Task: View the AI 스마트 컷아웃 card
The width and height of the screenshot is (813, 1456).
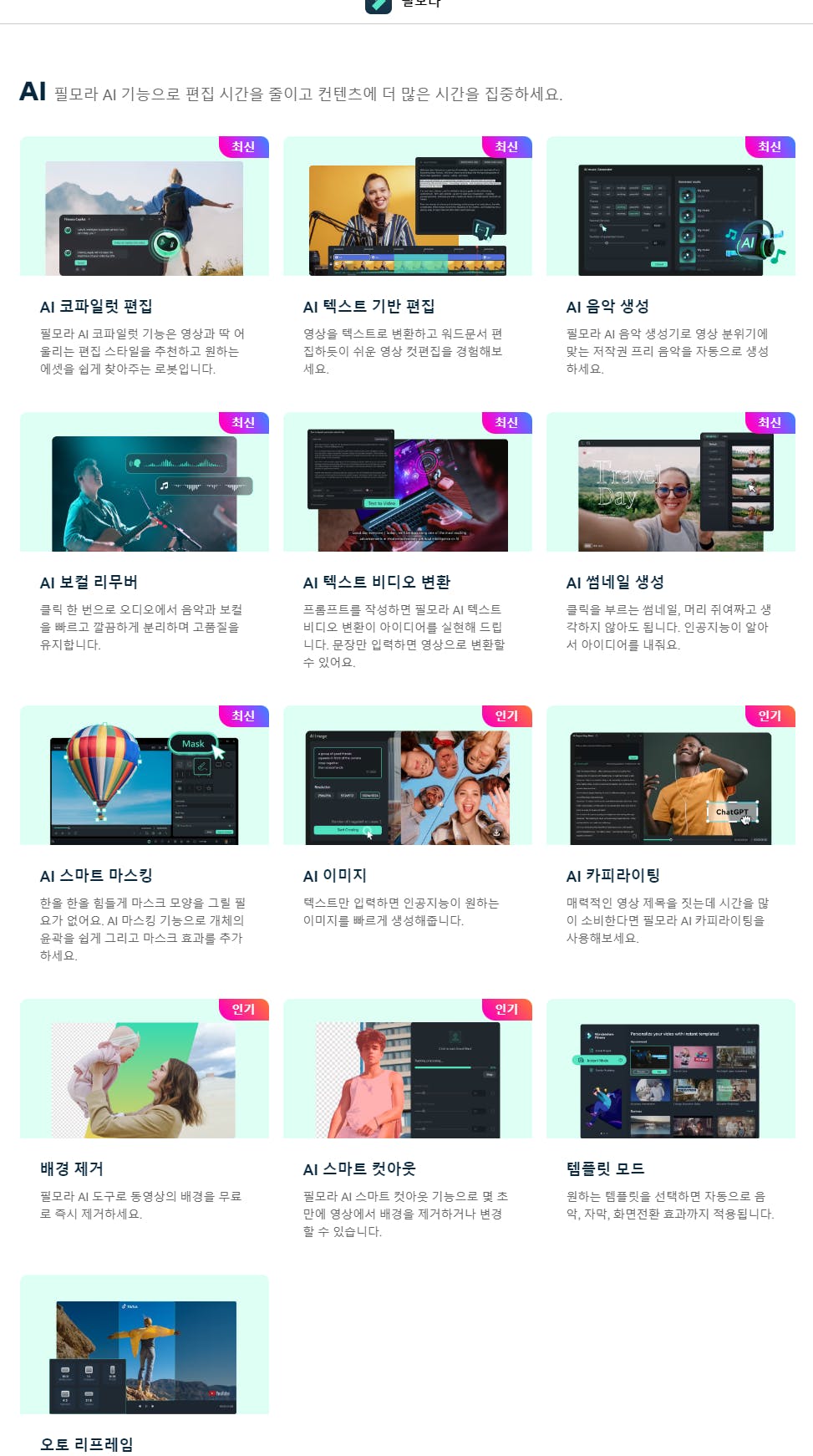Action: [359, 1168]
